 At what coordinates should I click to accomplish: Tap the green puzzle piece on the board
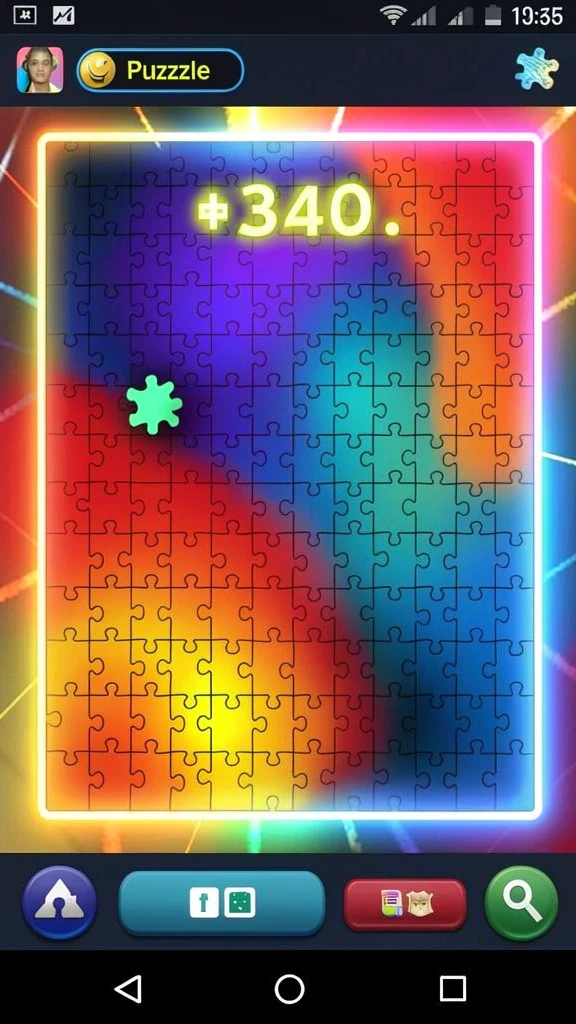(154, 404)
